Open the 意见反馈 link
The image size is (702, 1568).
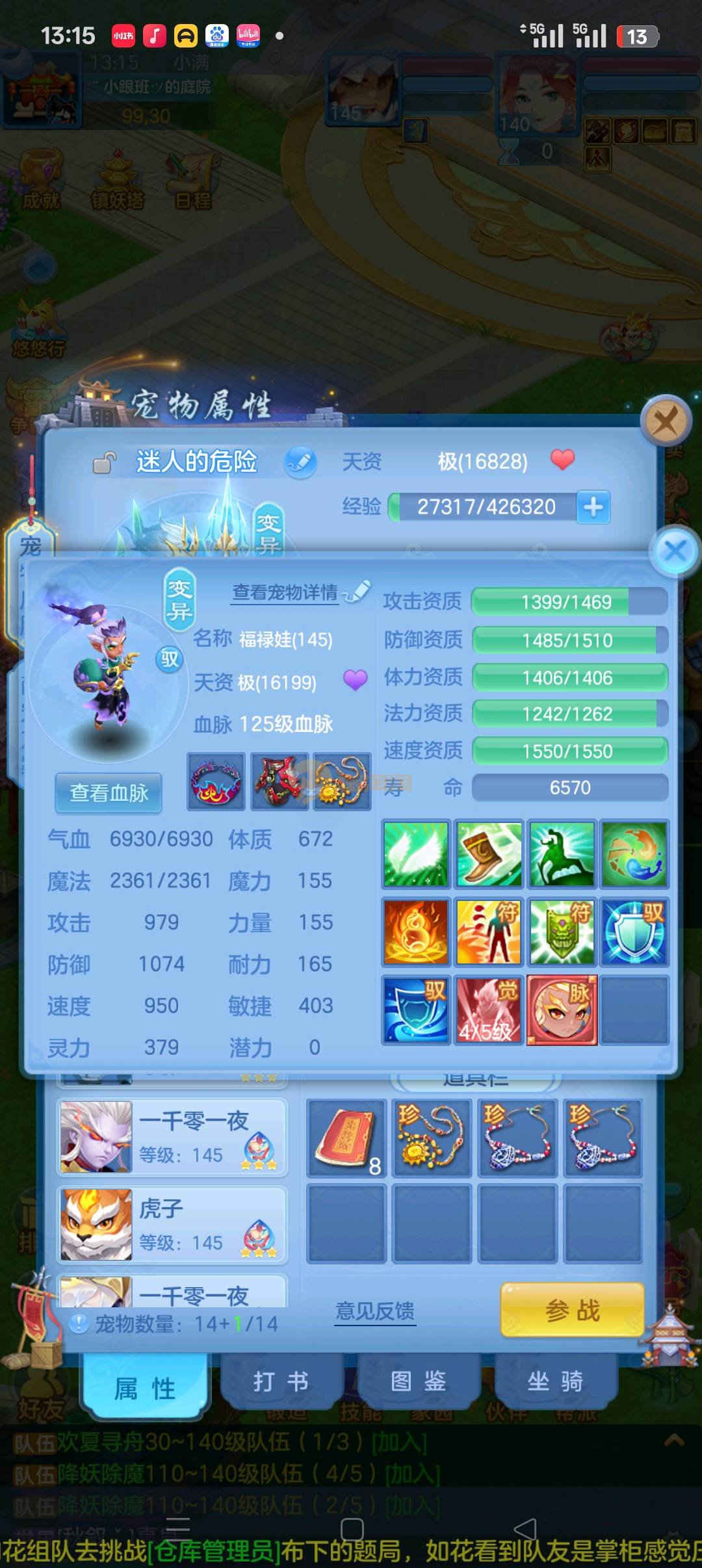click(x=374, y=1311)
